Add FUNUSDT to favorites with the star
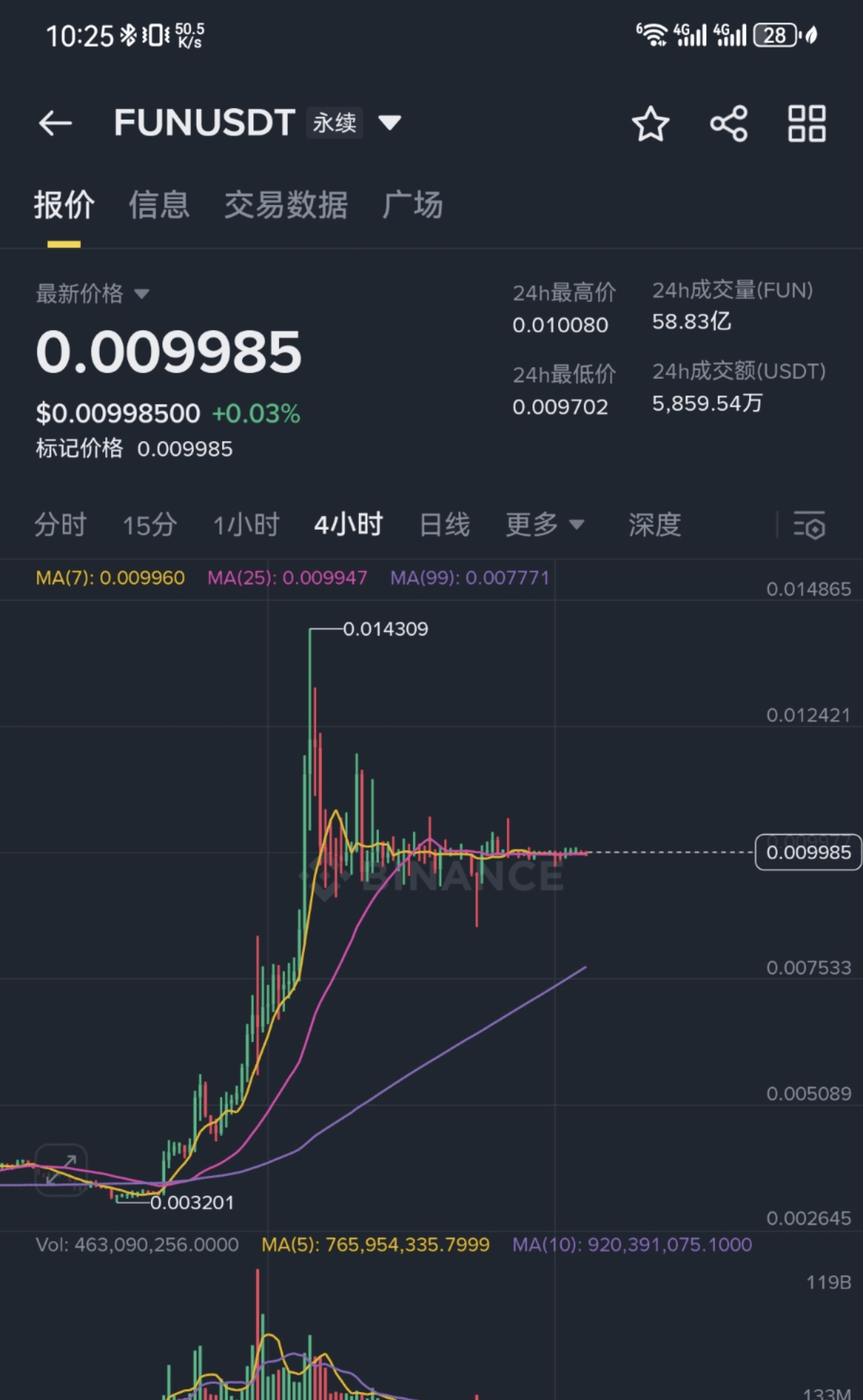Viewport: 863px width, 1400px height. [x=650, y=125]
